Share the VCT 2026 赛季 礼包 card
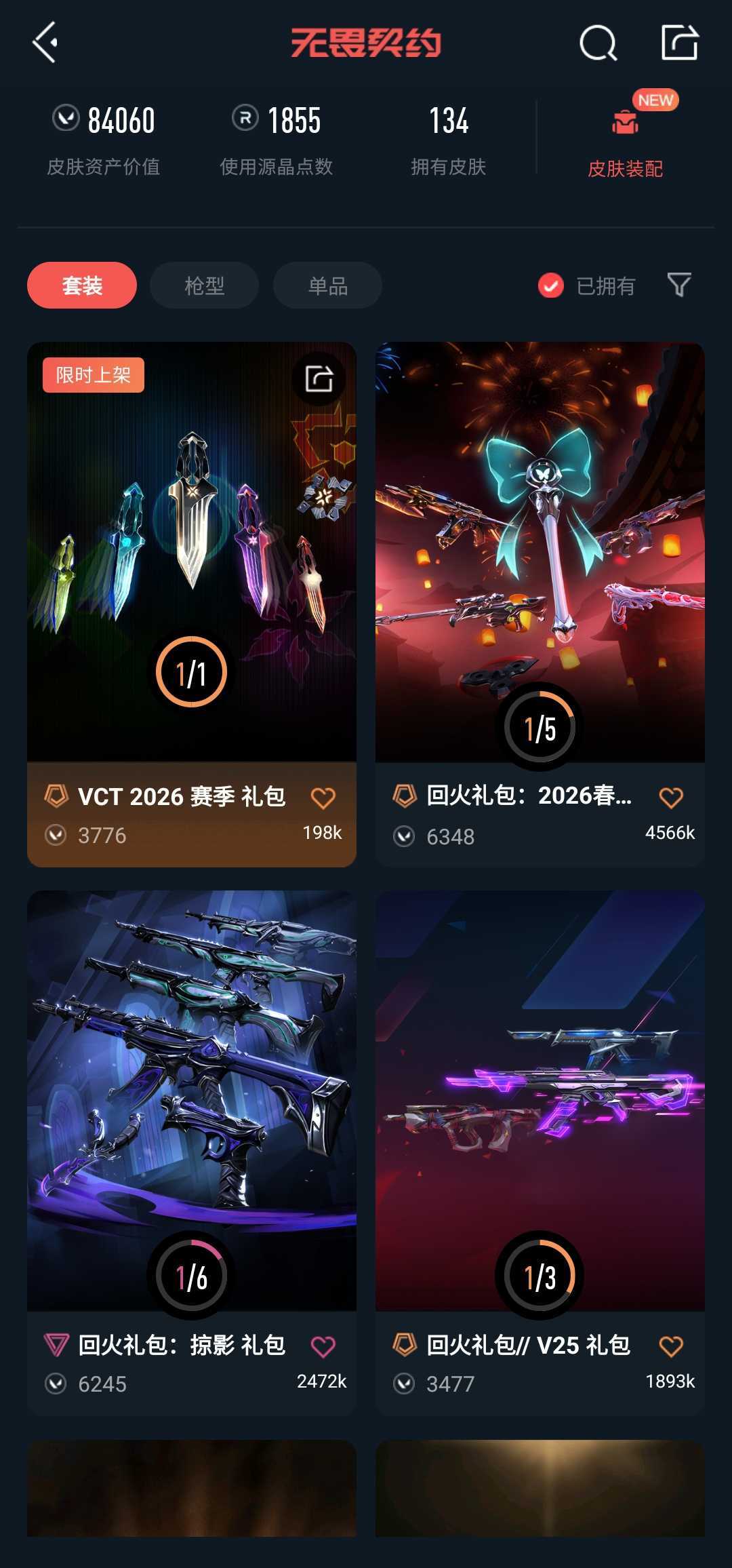 [x=319, y=378]
